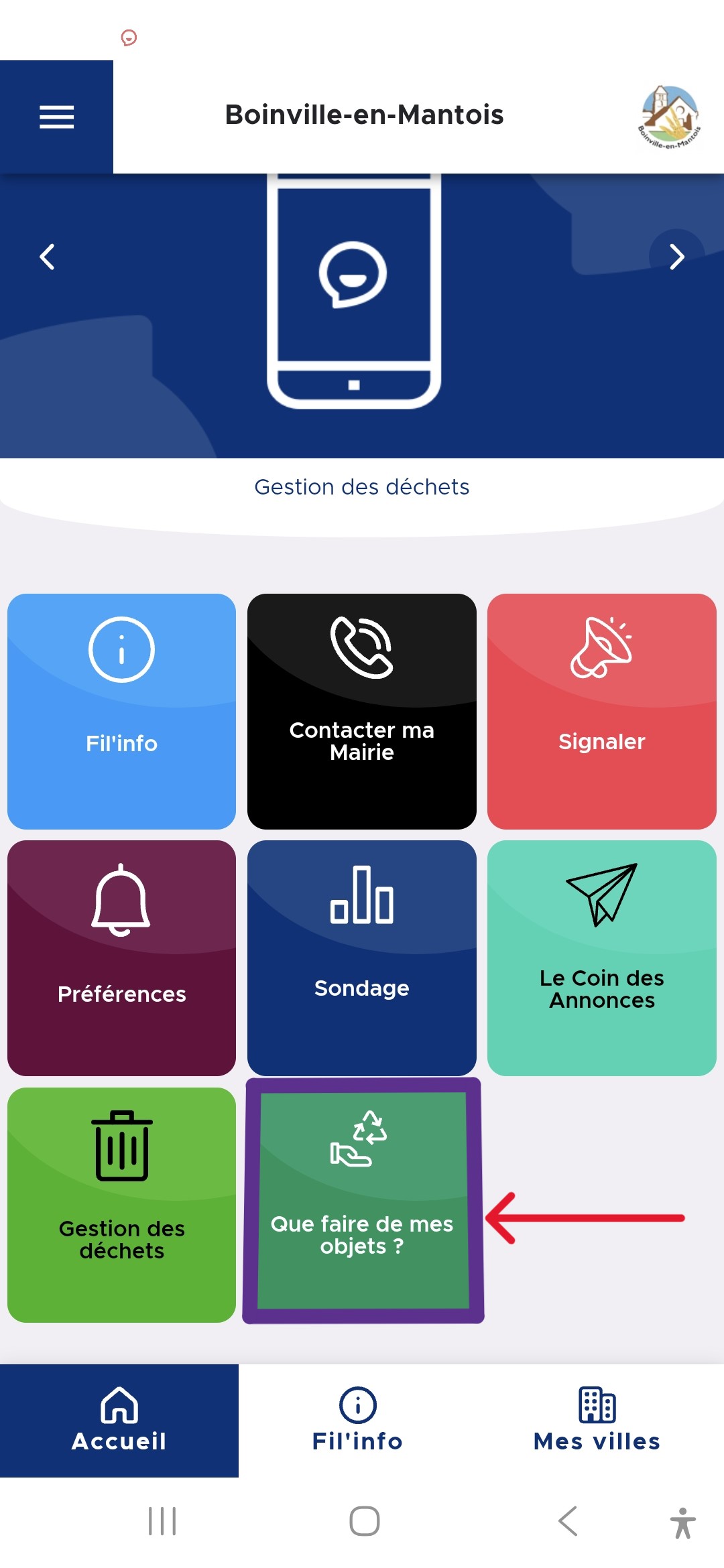Open the Préférences tile

pyautogui.click(x=121, y=958)
